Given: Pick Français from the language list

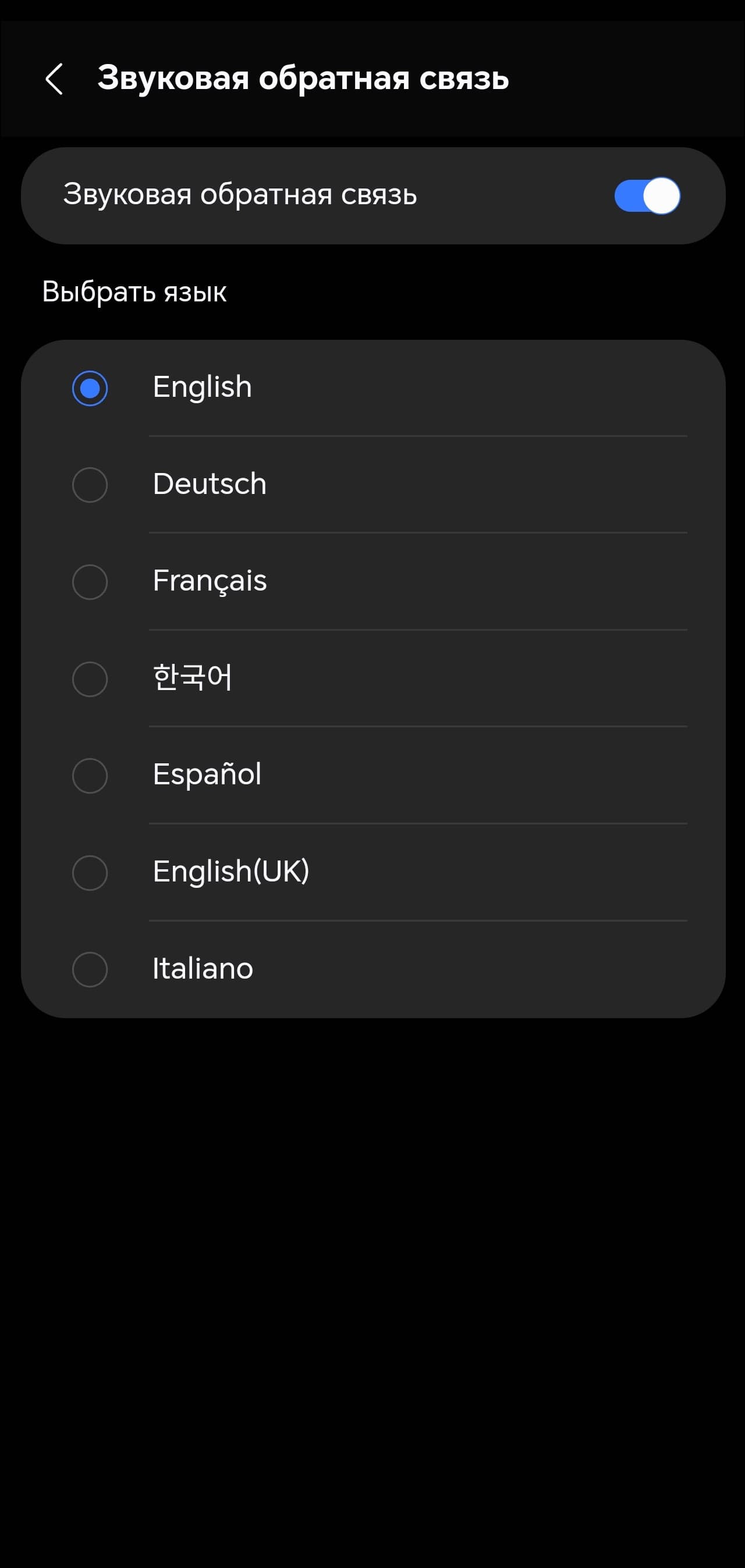Looking at the screenshot, I should (x=90, y=582).
